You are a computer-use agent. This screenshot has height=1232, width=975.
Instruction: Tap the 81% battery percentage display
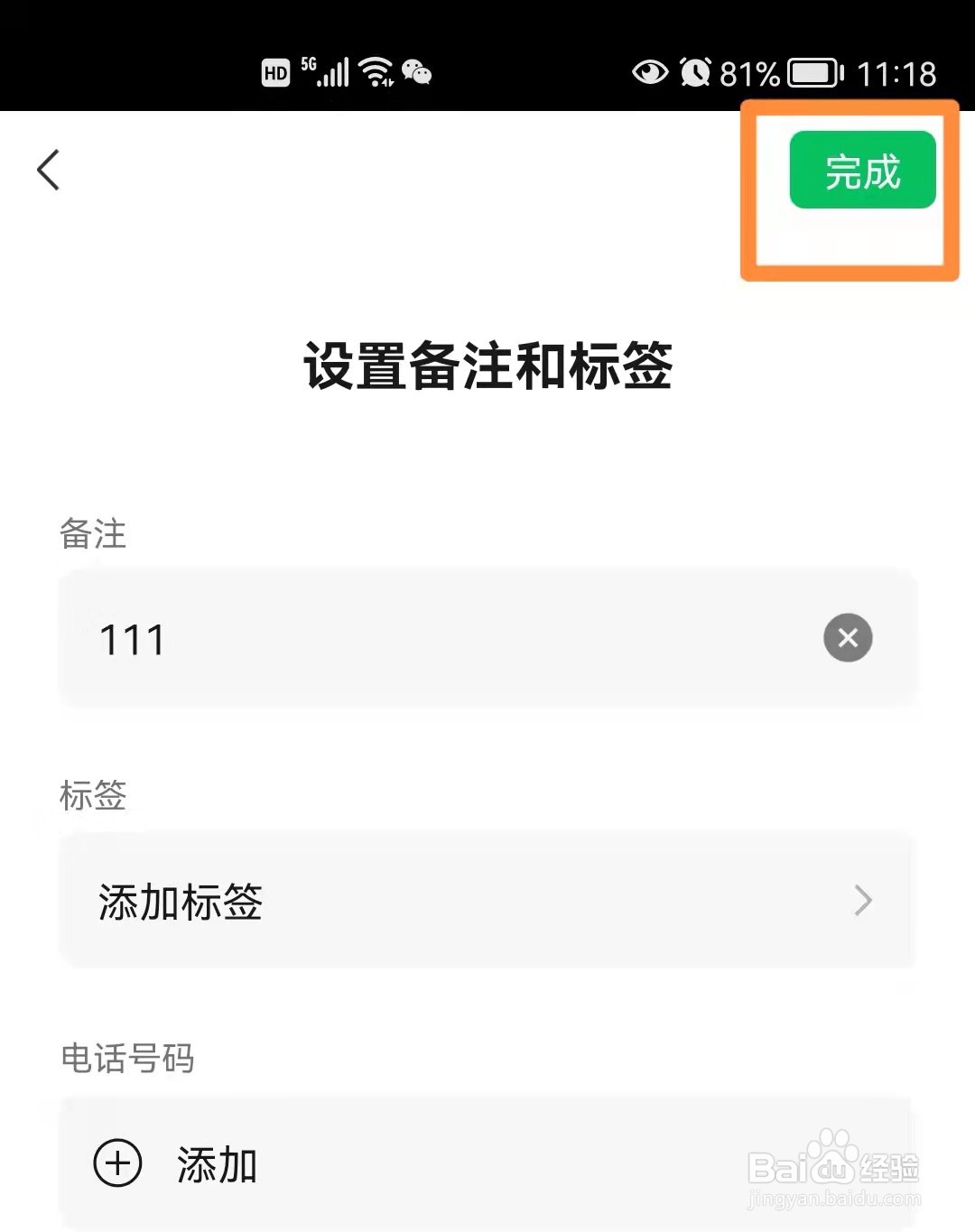[749, 74]
